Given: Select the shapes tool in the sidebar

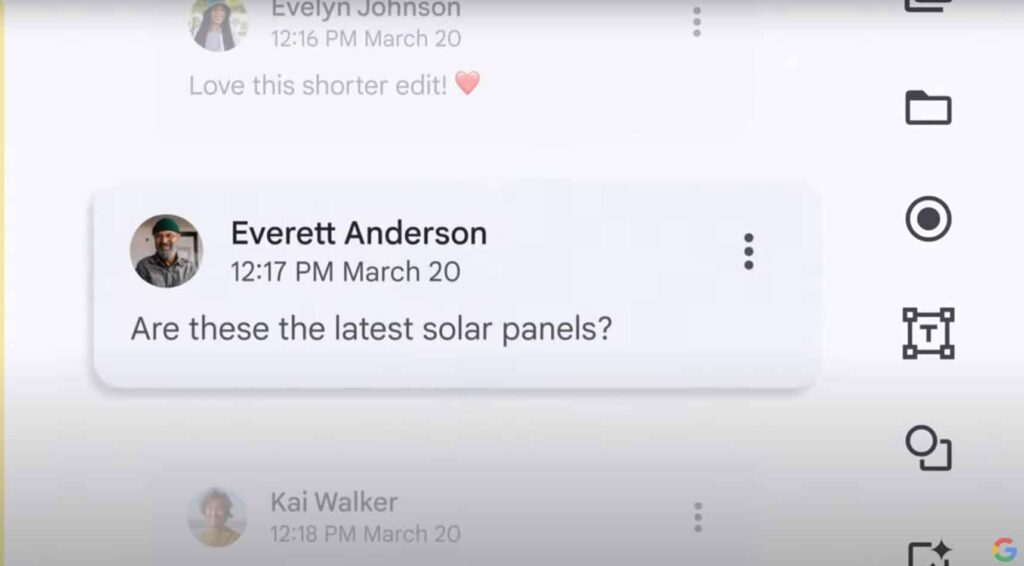Looking at the screenshot, I should (x=928, y=448).
